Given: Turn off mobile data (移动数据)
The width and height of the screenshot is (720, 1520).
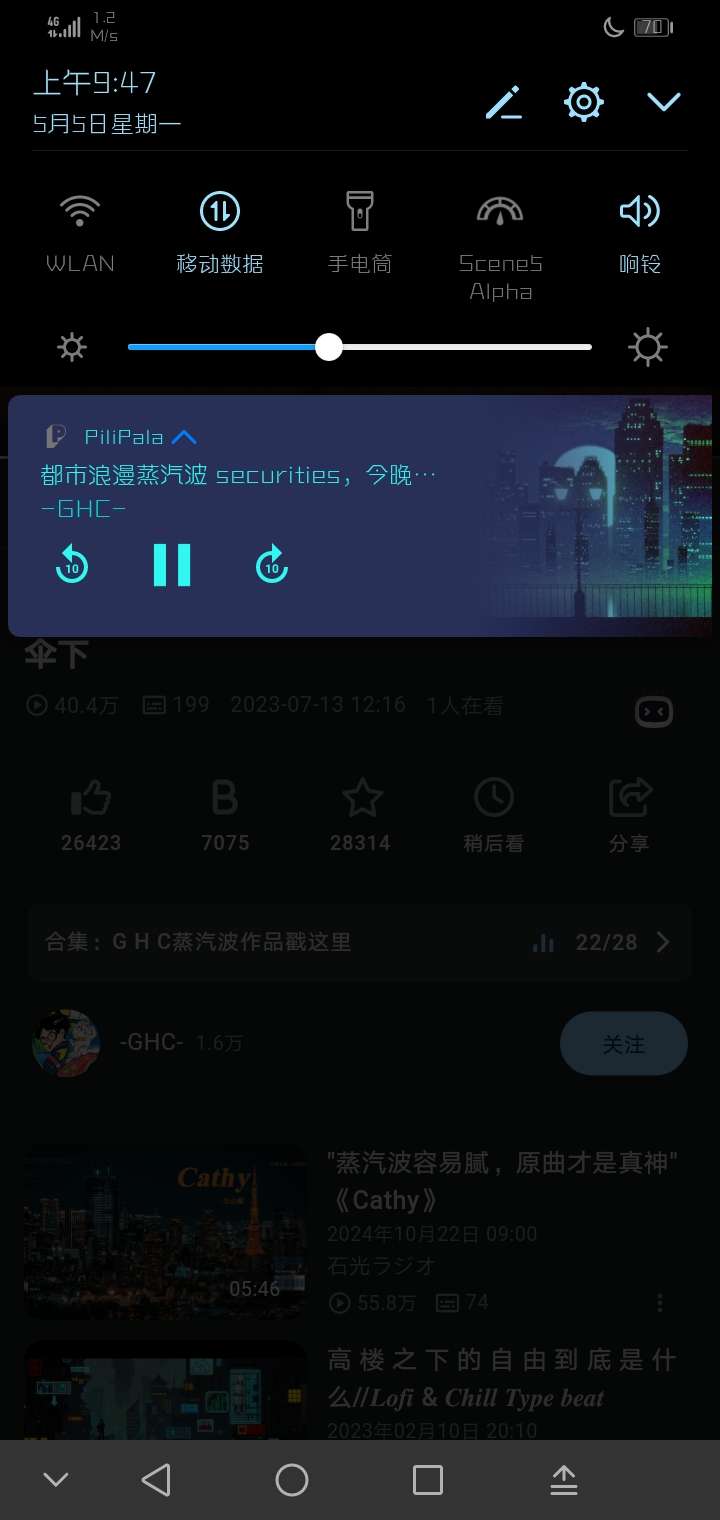Looking at the screenshot, I should click(x=220, y=212).
